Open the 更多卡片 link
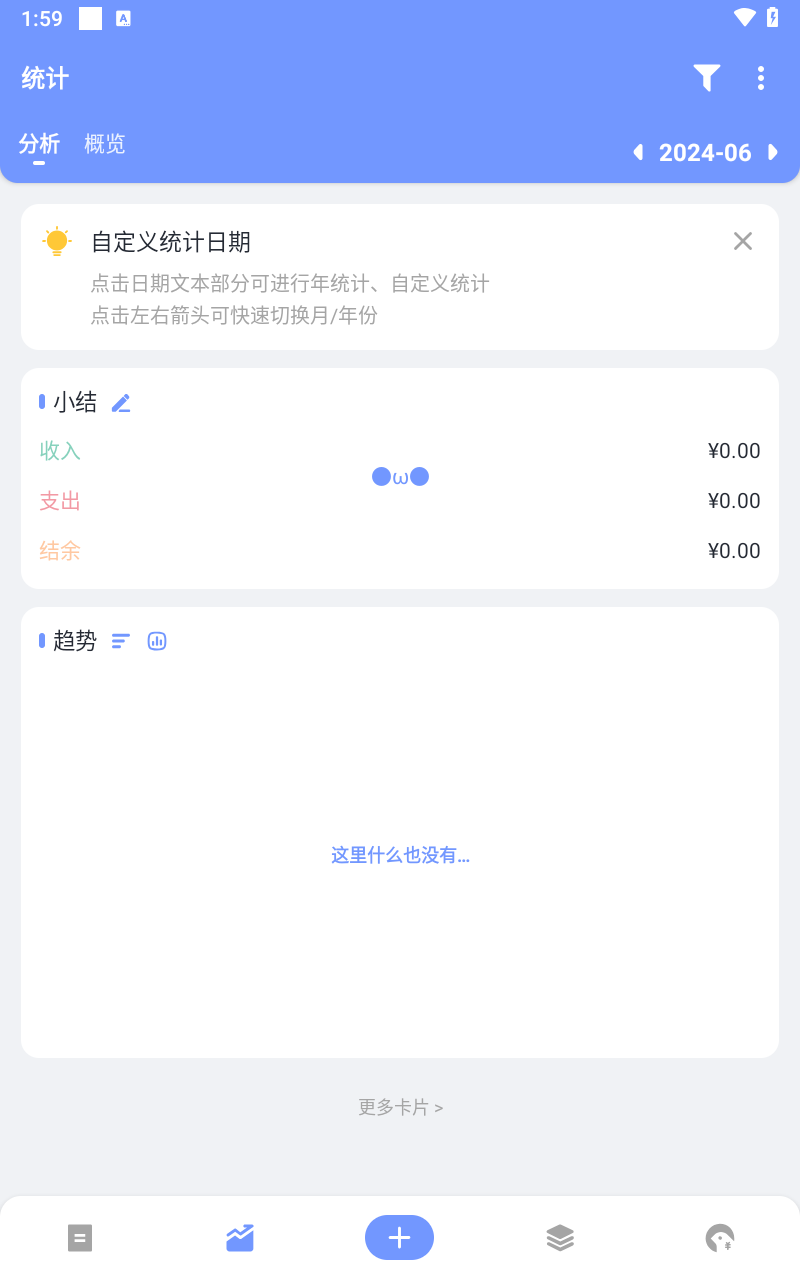This screenshot has height=1280, width=800. point(400,1107)
